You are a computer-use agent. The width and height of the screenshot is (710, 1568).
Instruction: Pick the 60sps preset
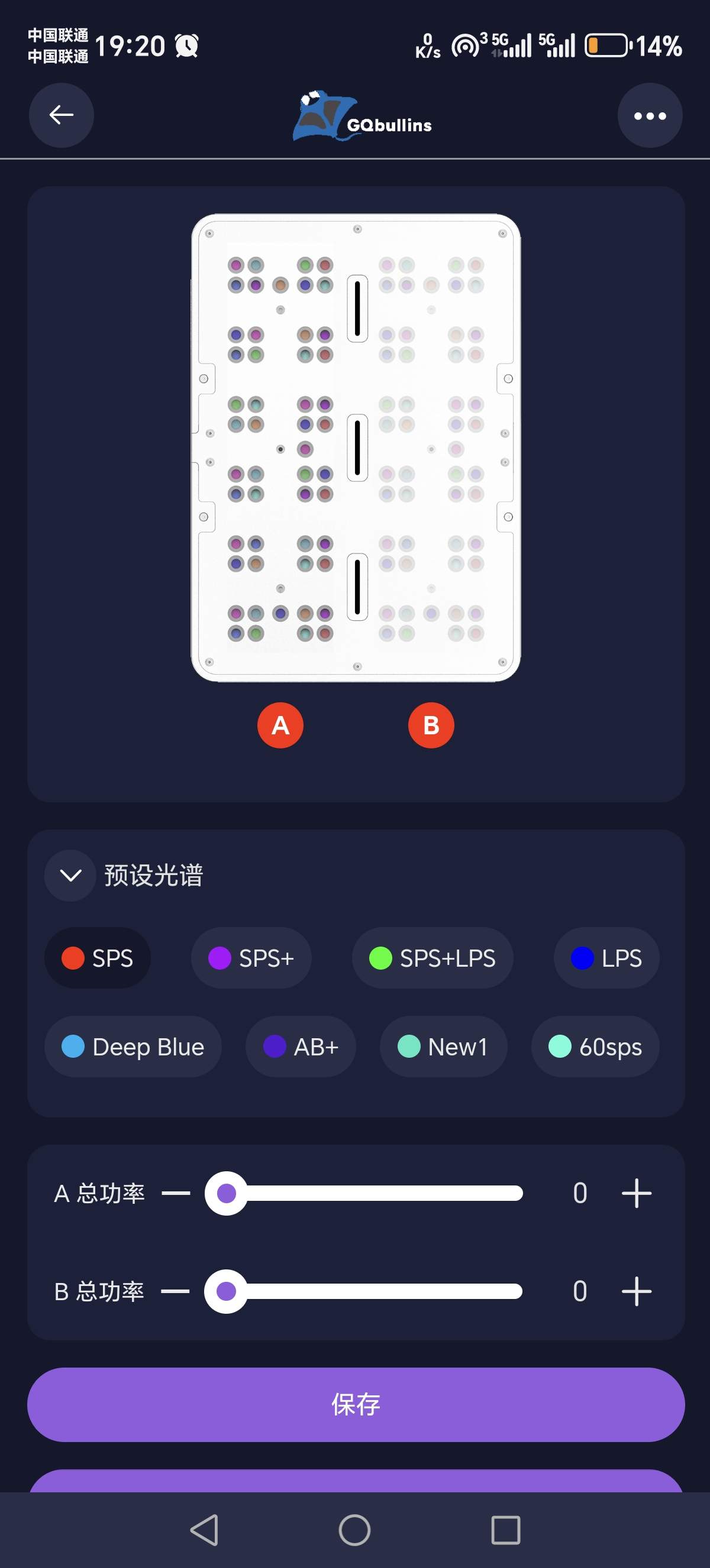596,1047
